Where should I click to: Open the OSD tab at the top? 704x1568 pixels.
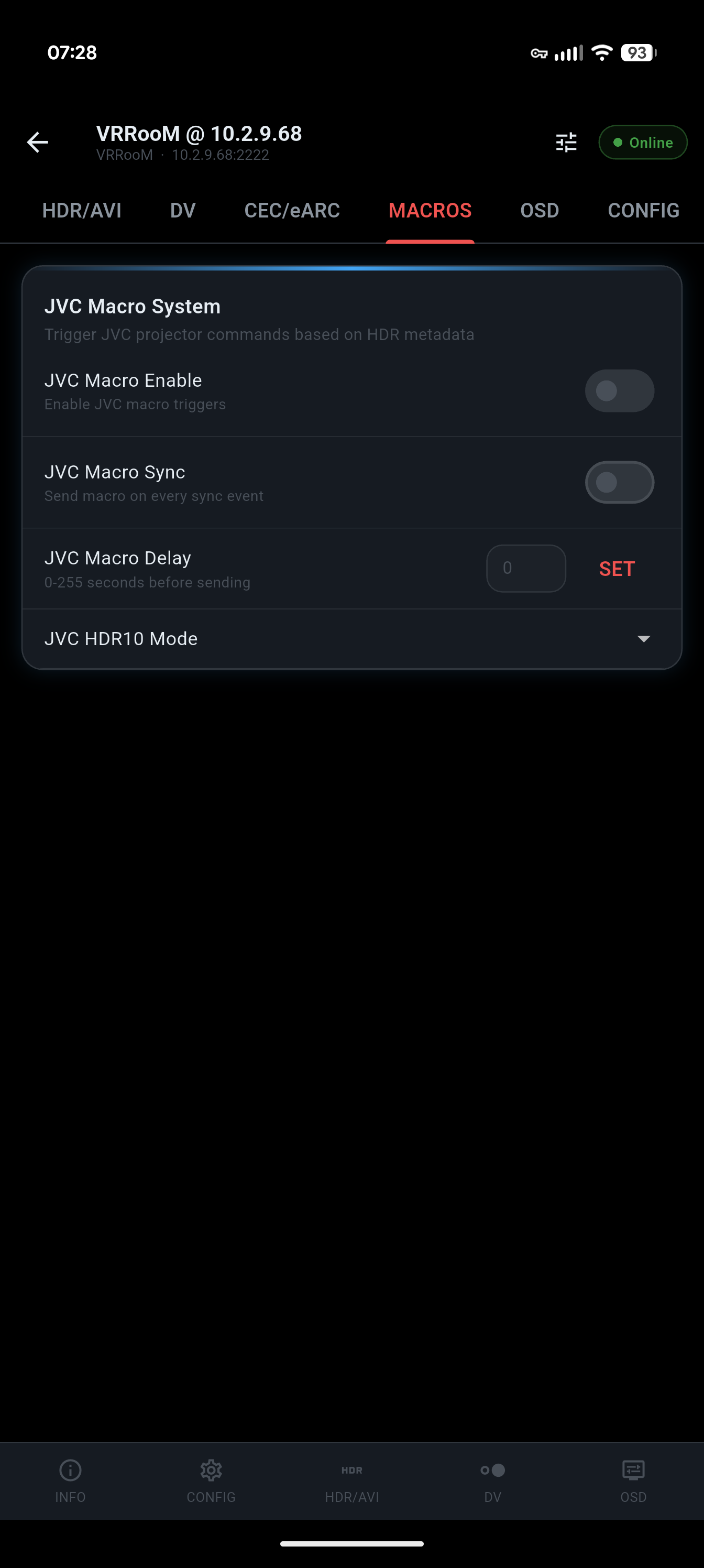(x=539, y=210)
